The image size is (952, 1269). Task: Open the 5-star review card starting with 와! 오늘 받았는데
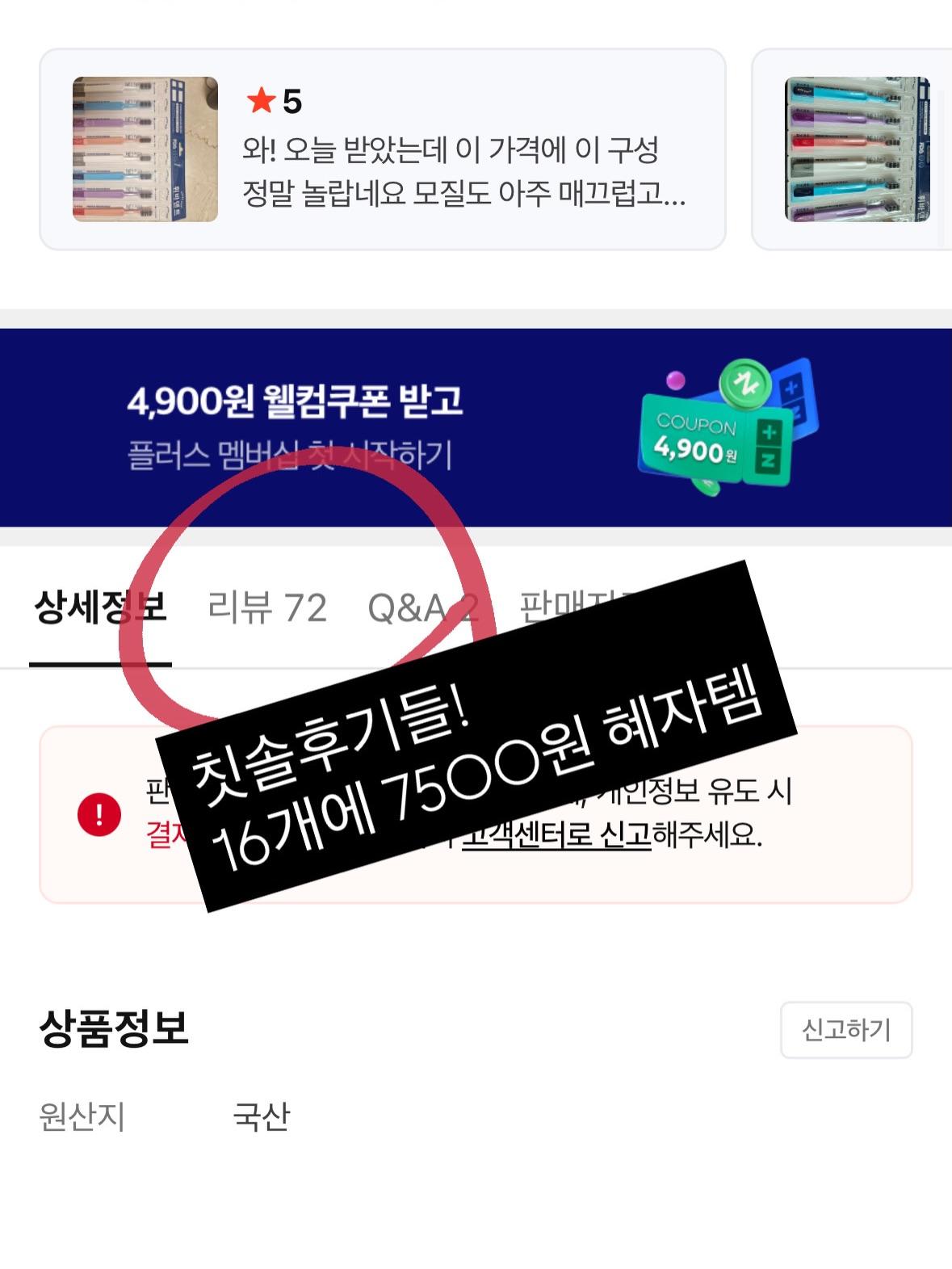(382, 149)
